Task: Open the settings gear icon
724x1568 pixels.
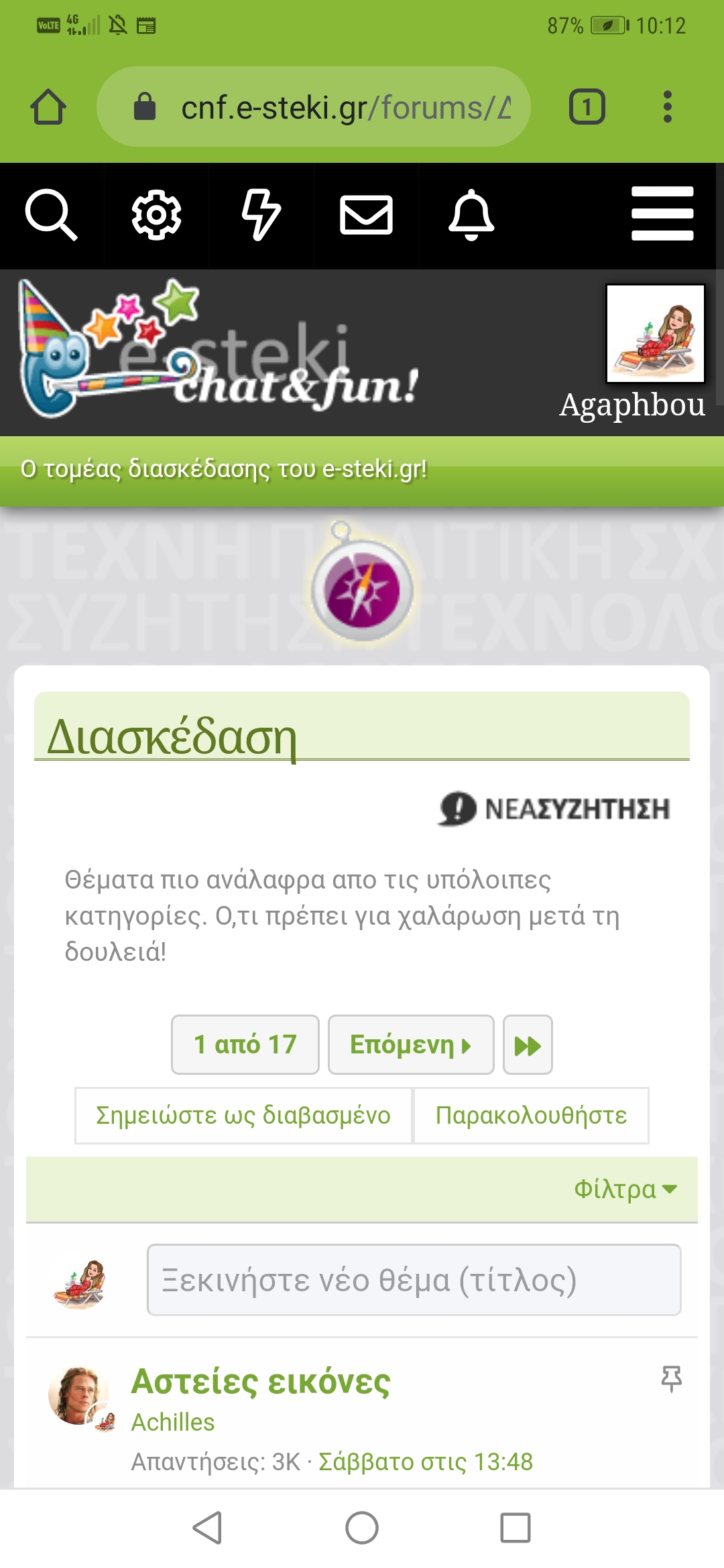Action: [x=156, y=215]
